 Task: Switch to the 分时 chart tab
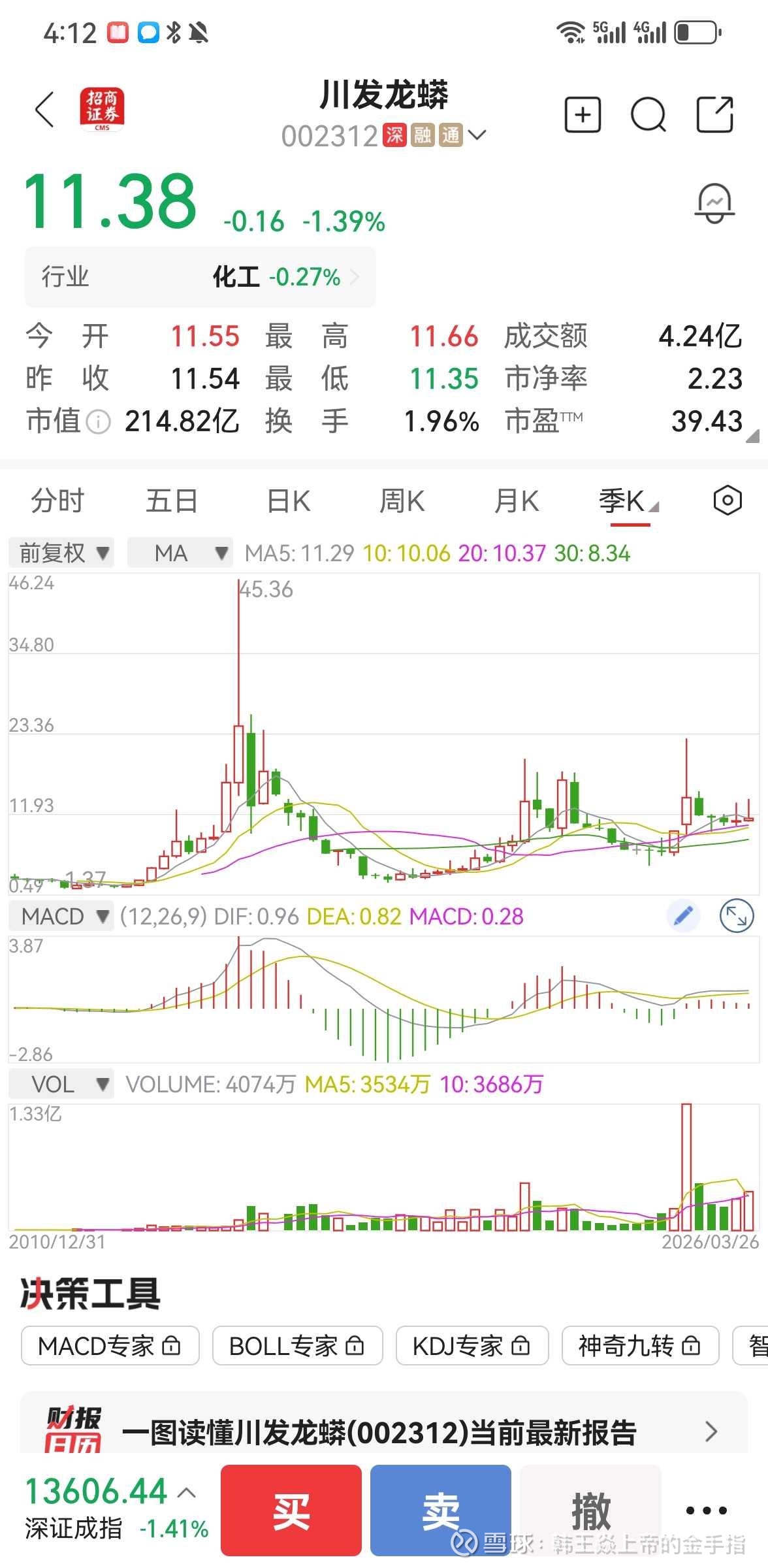[57, 501]
